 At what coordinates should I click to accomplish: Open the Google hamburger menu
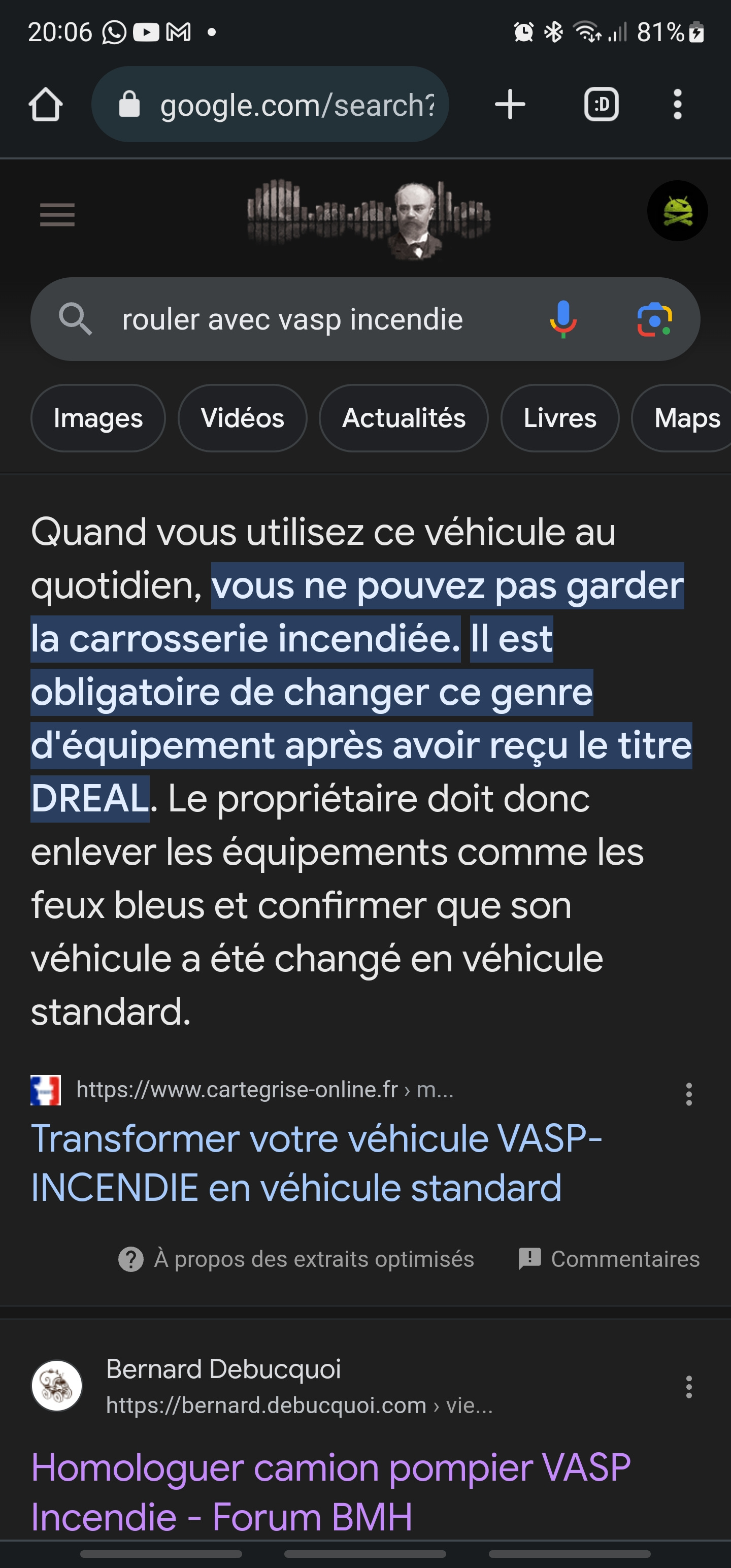click(x=57, y=215)
